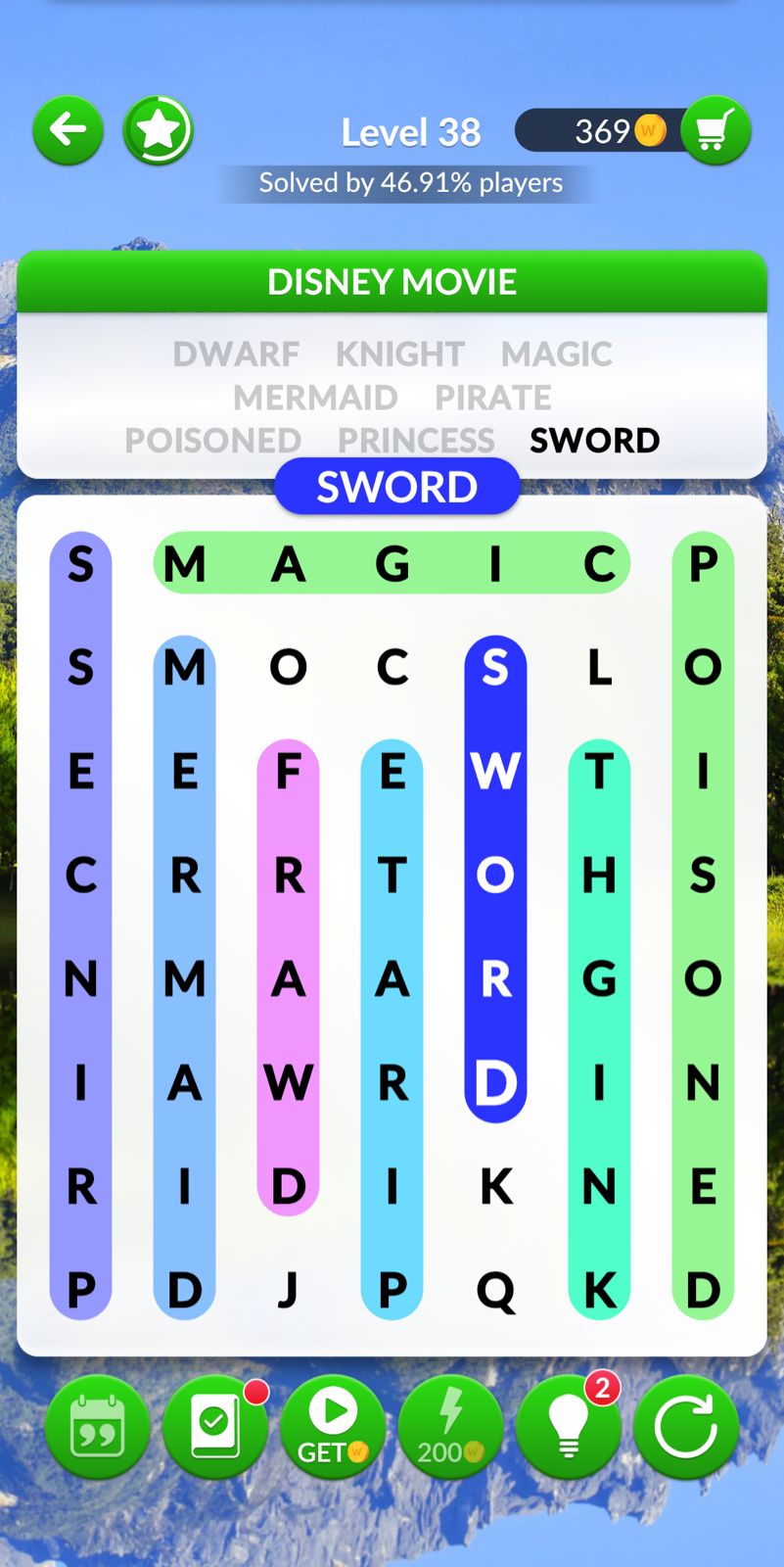Open the tasks book with red dot
The image size is (784, 1567).
point(215,1427)
